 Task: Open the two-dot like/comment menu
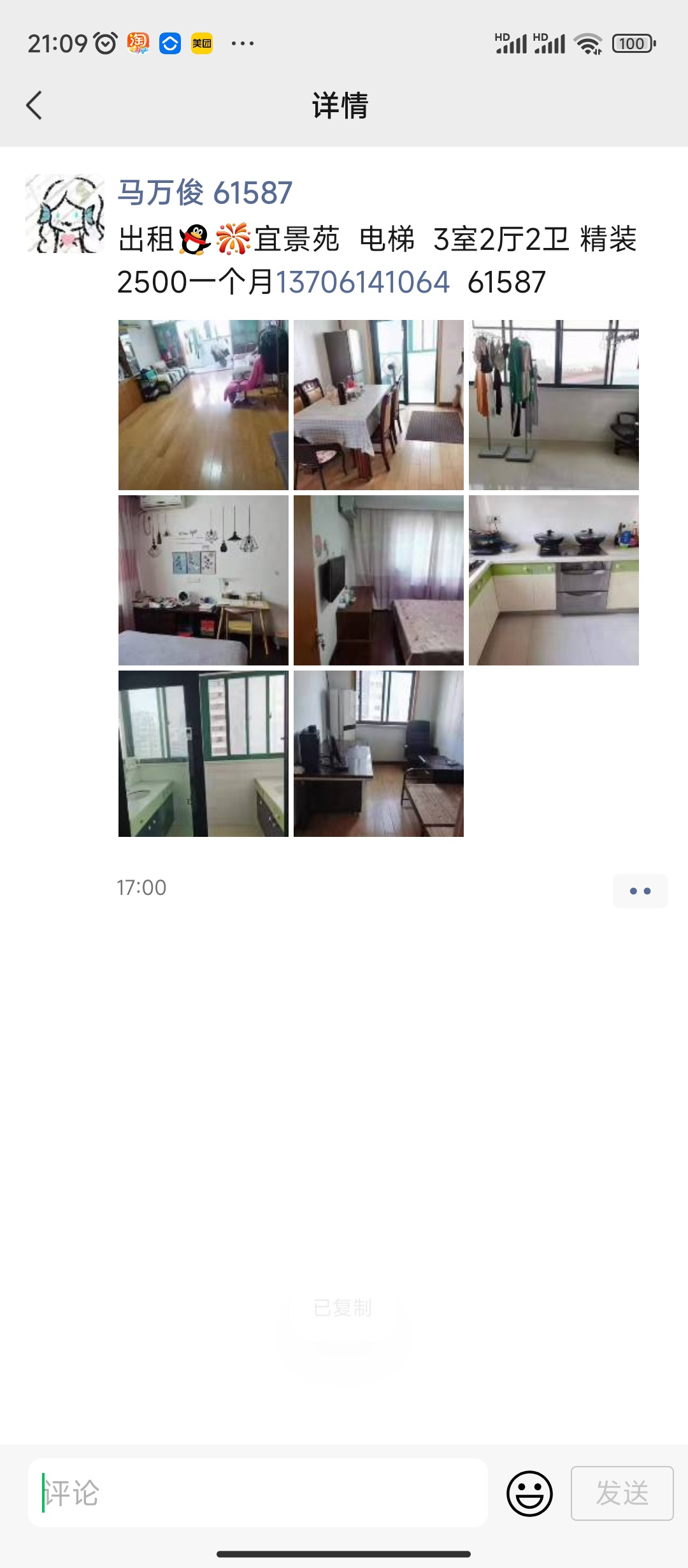640,890
